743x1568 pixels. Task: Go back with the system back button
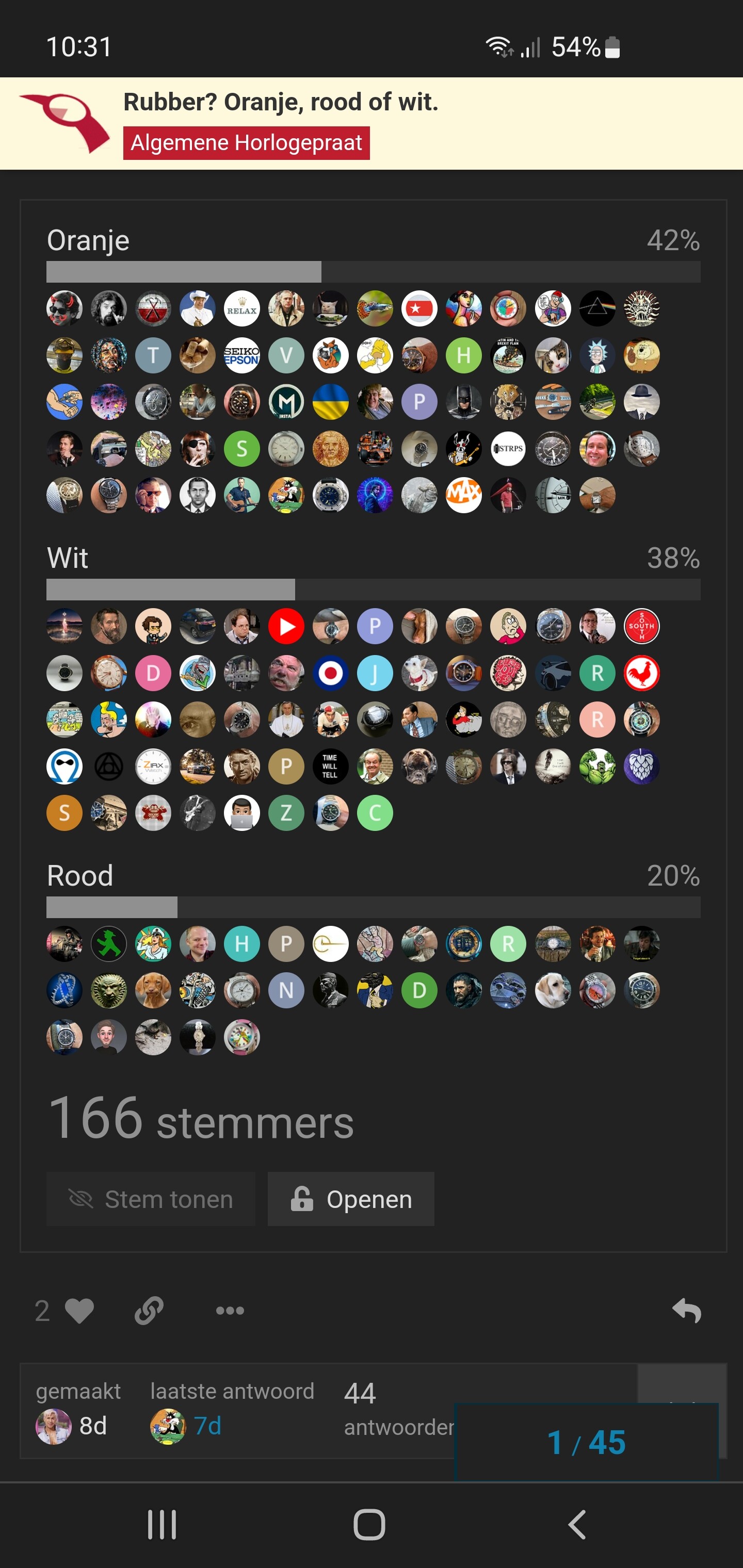[577, 1525]
